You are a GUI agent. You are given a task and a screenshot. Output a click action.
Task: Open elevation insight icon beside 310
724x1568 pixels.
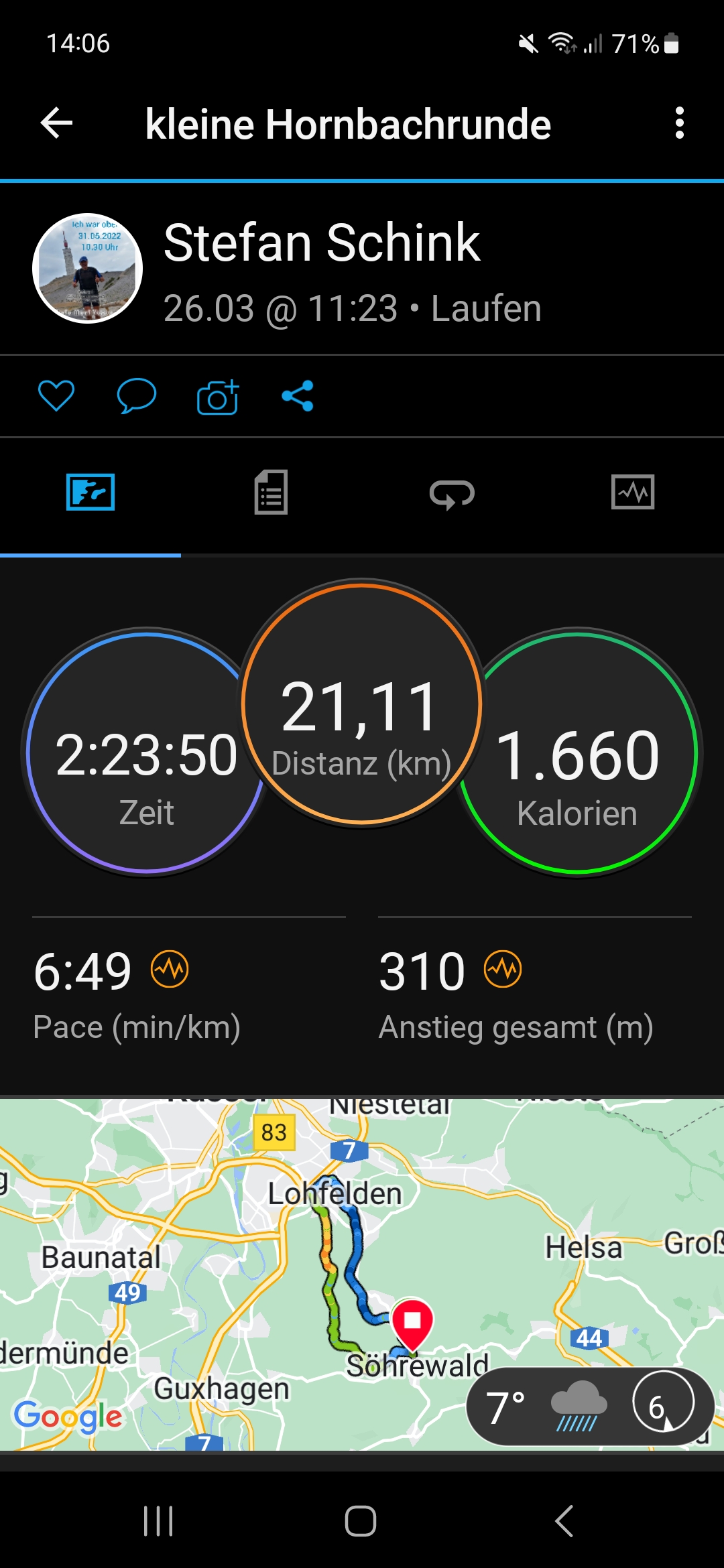tap(503, 970)
